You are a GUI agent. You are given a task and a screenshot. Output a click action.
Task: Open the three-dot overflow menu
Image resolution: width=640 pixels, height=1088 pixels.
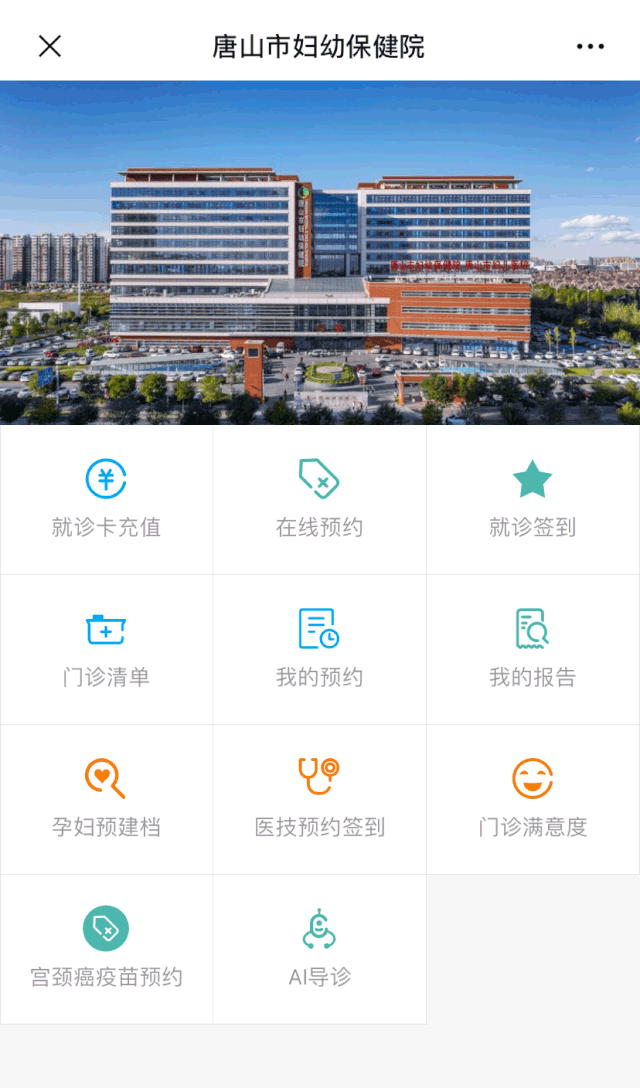590,46
